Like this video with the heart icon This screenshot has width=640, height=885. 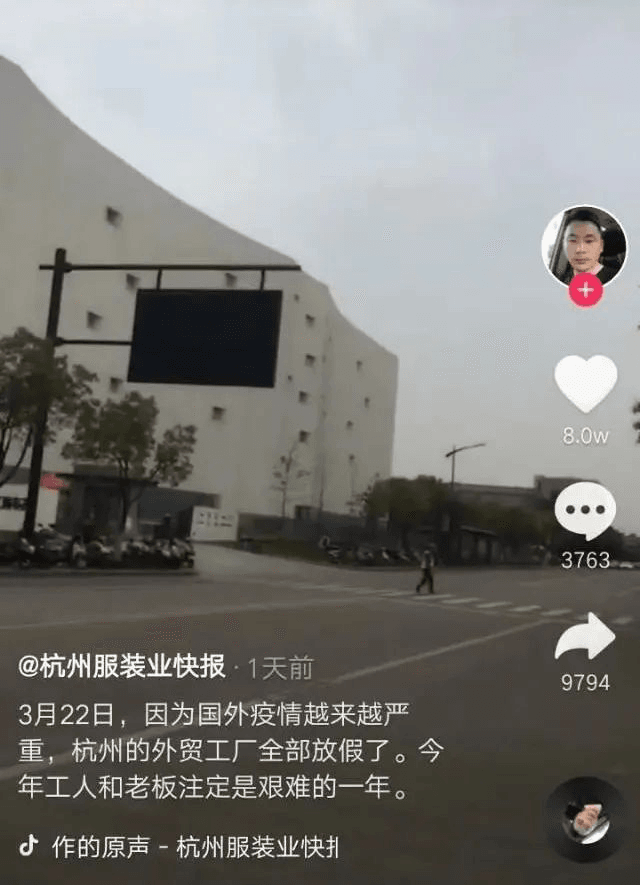click(x=586, y=384)
